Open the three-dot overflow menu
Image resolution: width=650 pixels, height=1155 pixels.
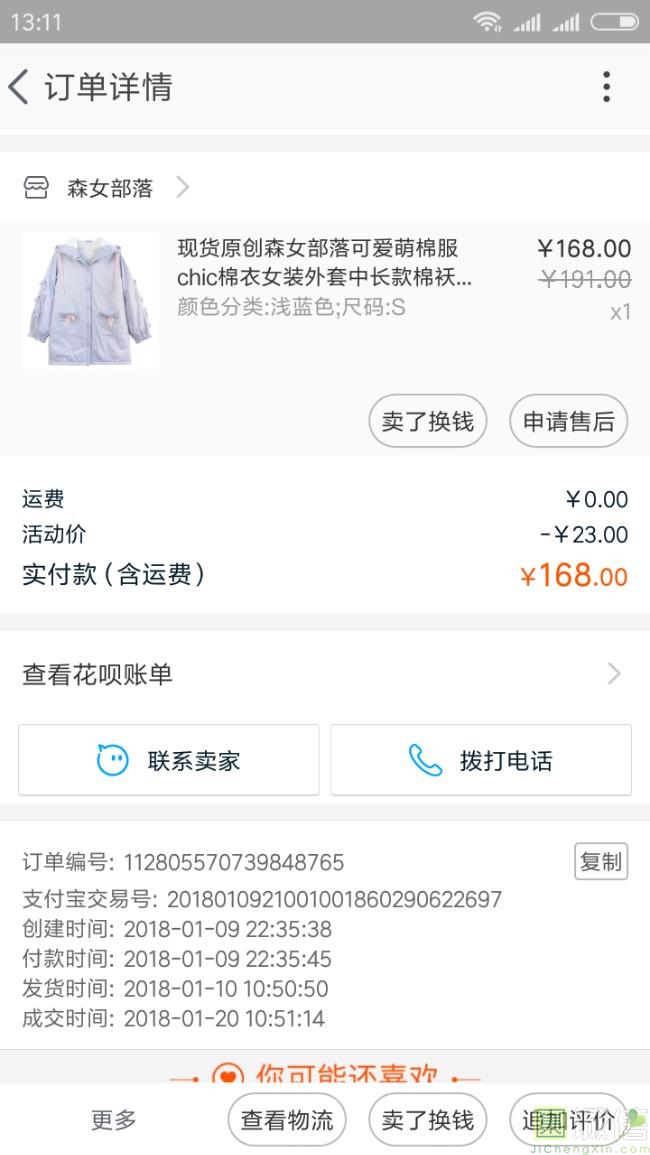[x=606, y=87]
